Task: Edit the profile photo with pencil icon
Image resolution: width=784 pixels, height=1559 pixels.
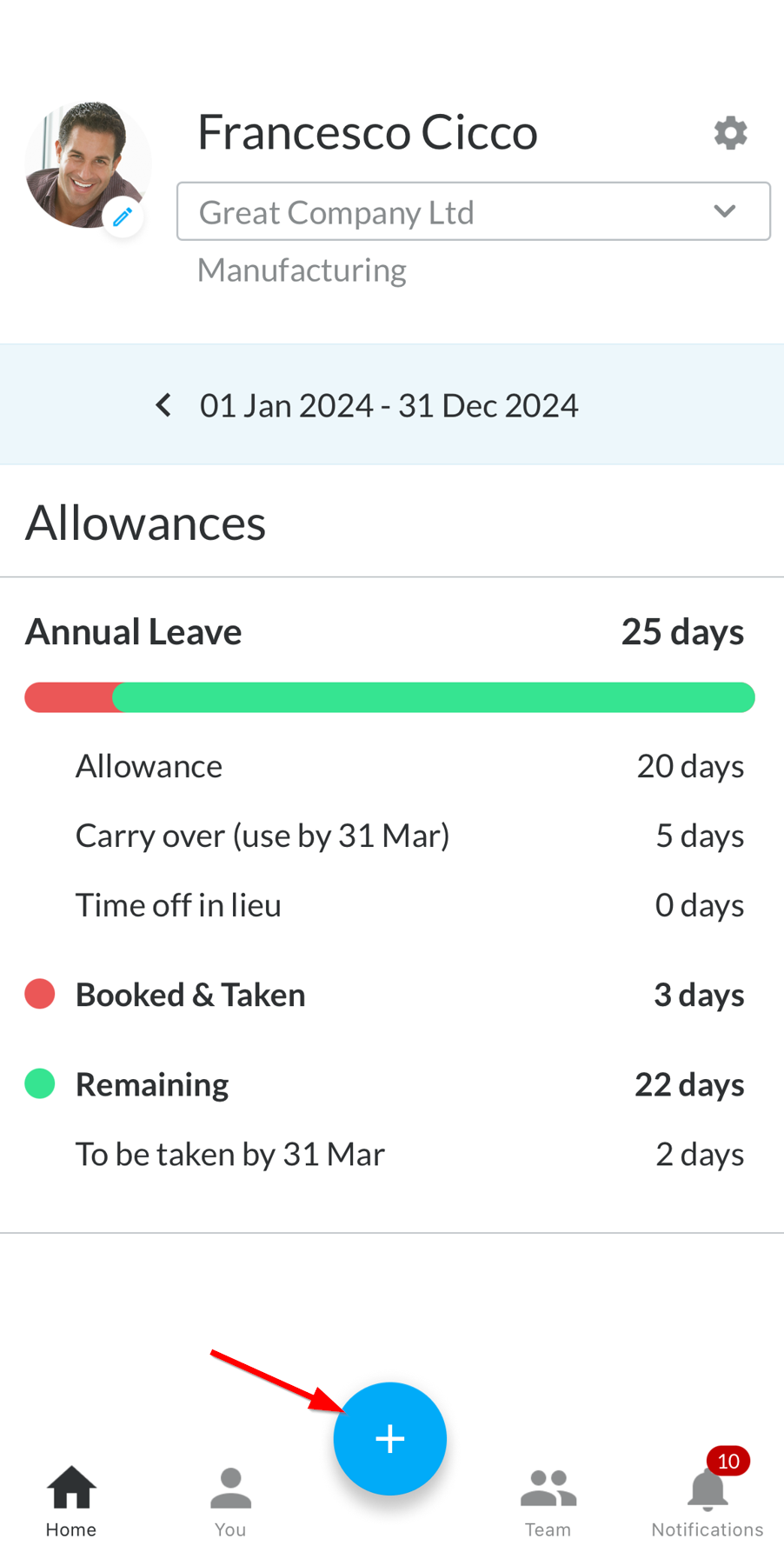Action: [123, 217]
